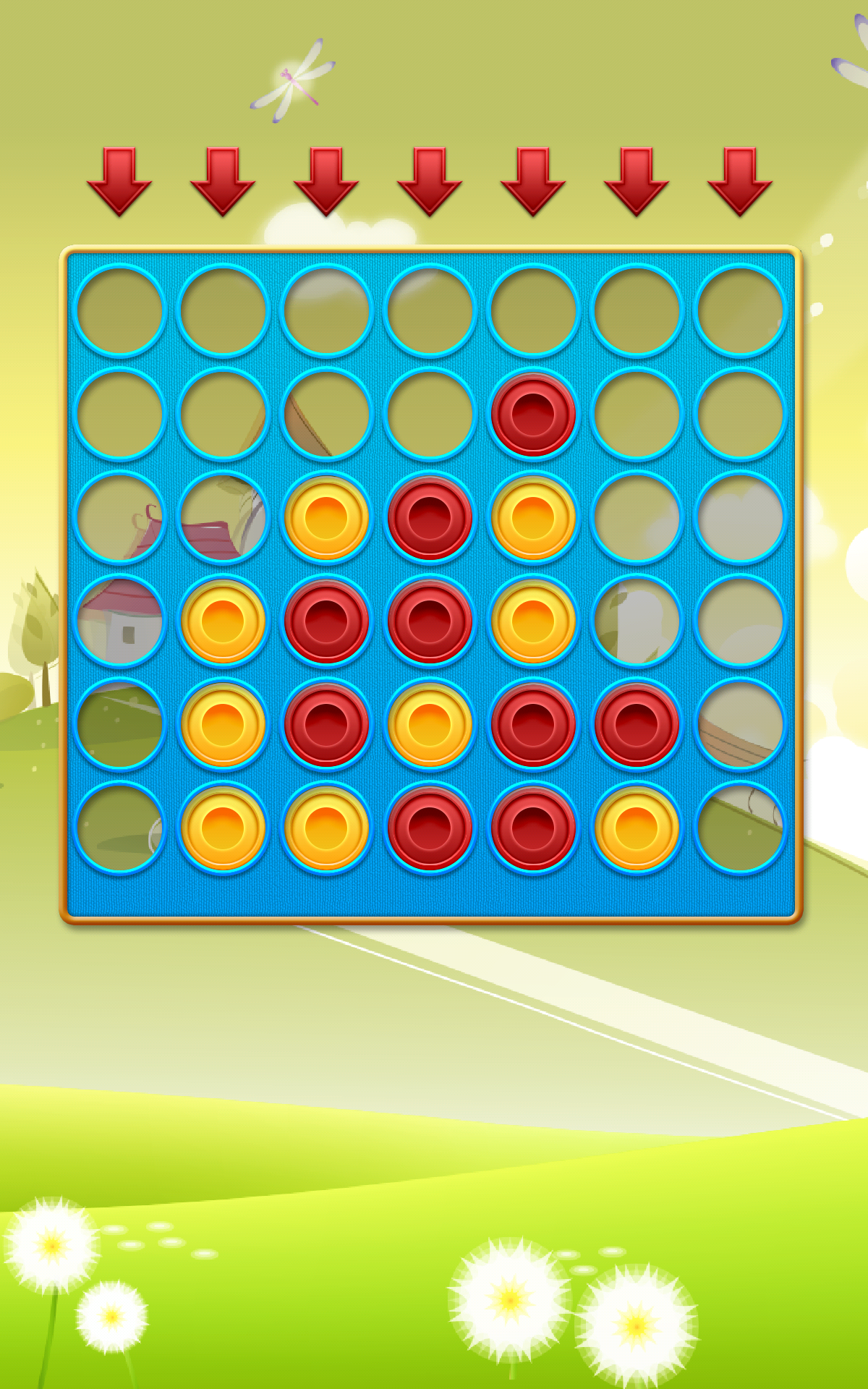This screenshot has width=868, height=1389.
Task: Drop a disc in the fifth column
Action: point(533,181)
